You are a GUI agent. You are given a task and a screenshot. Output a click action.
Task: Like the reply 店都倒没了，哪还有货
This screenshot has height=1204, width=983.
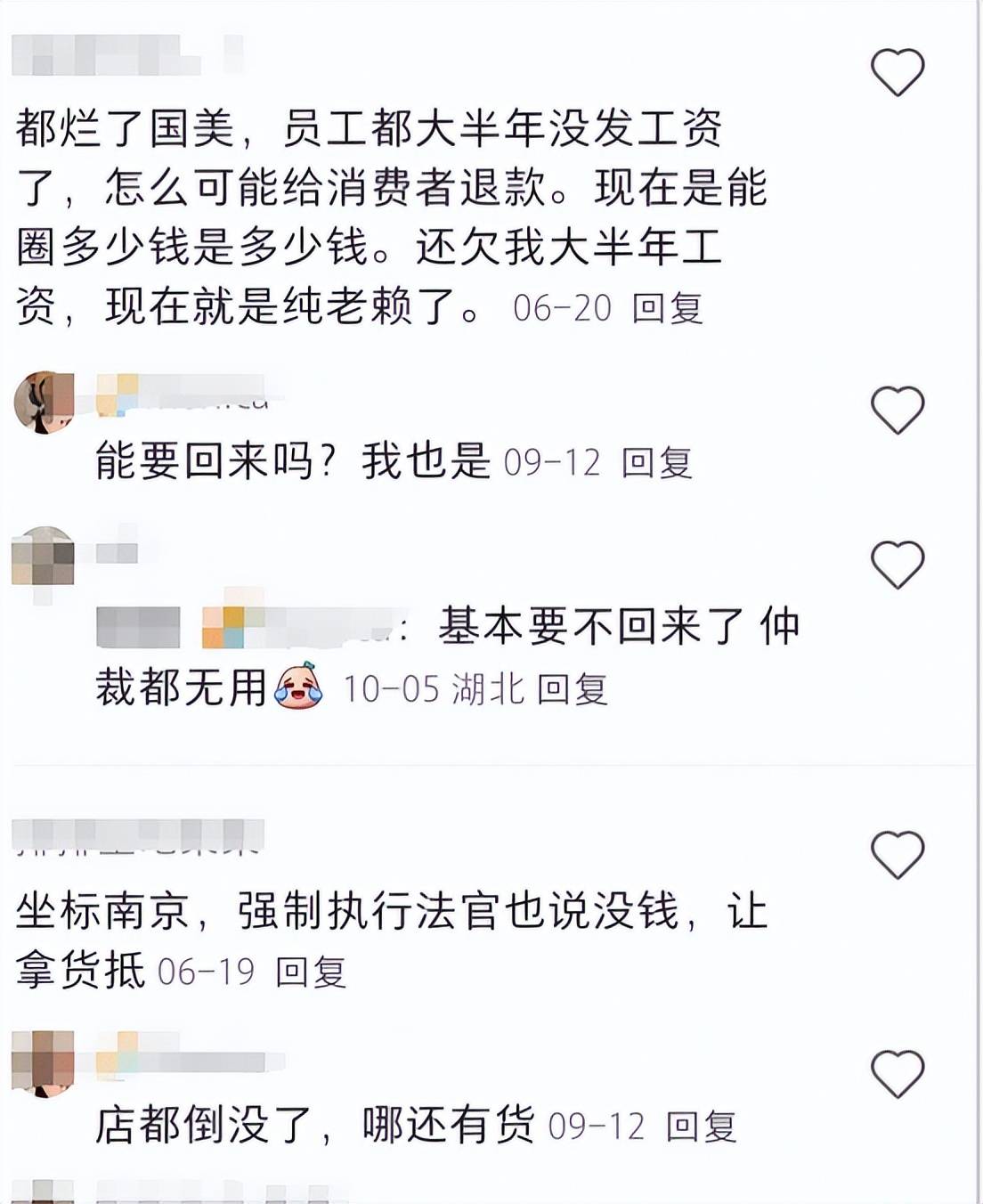897,1073
